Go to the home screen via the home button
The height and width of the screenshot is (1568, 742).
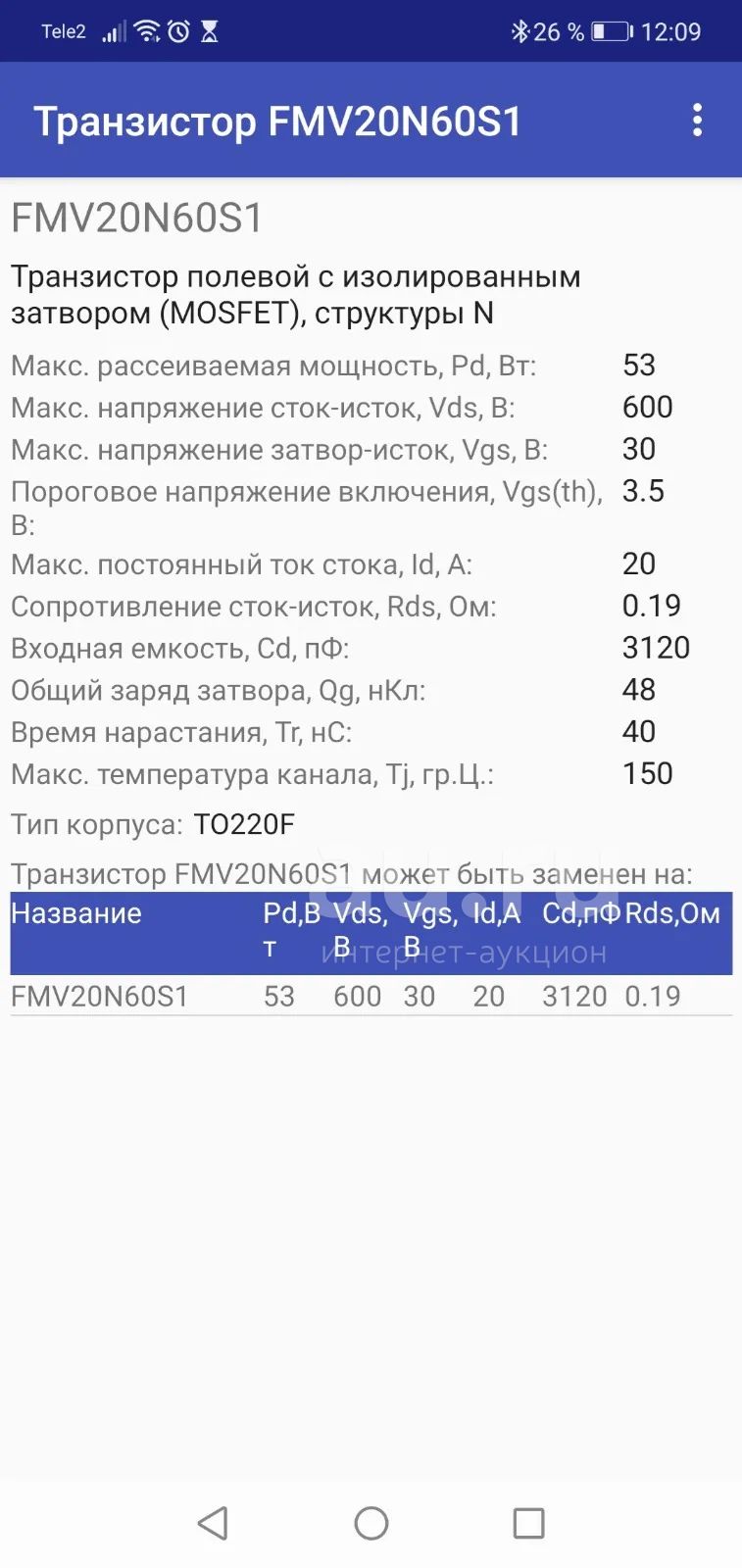tap(371, 1523)
